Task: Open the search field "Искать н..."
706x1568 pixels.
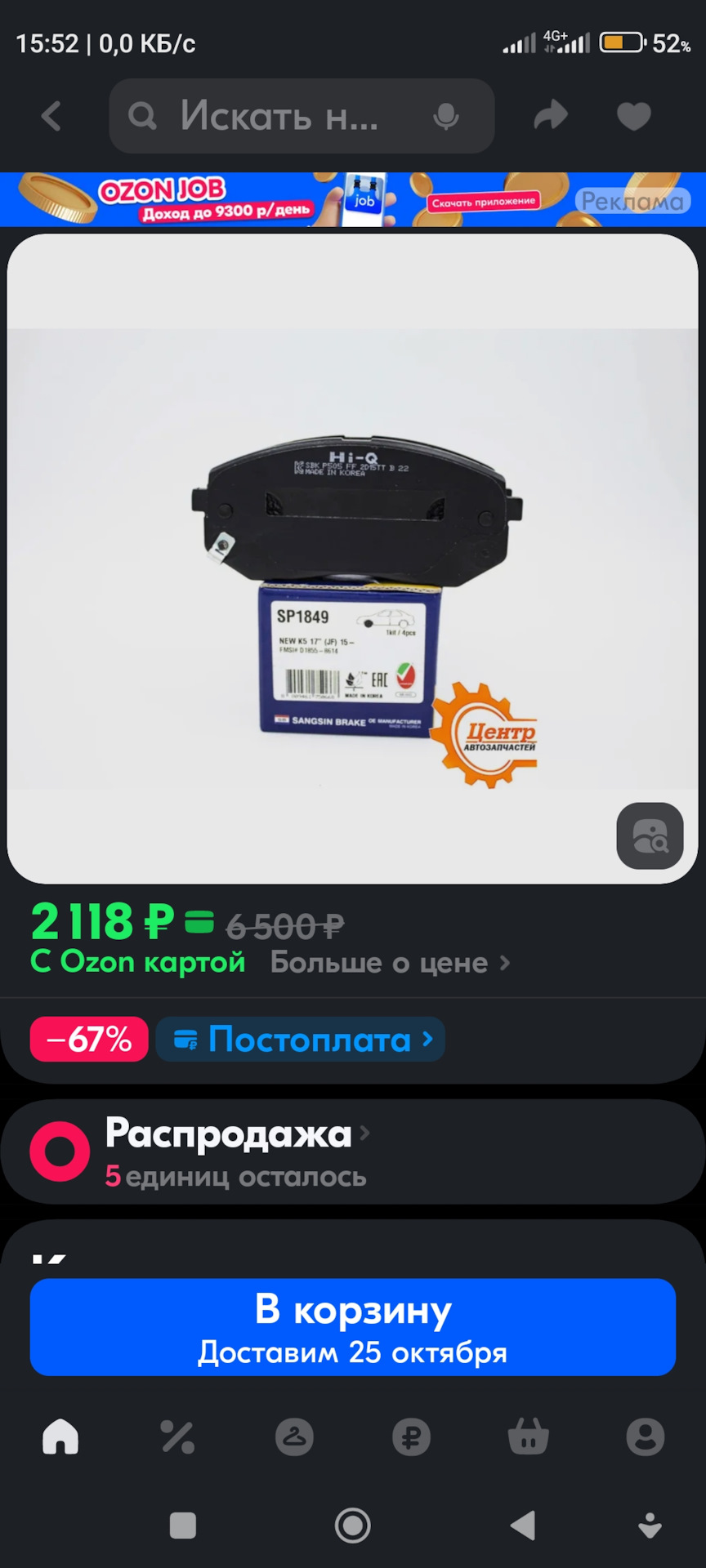Action: point(278,116)
